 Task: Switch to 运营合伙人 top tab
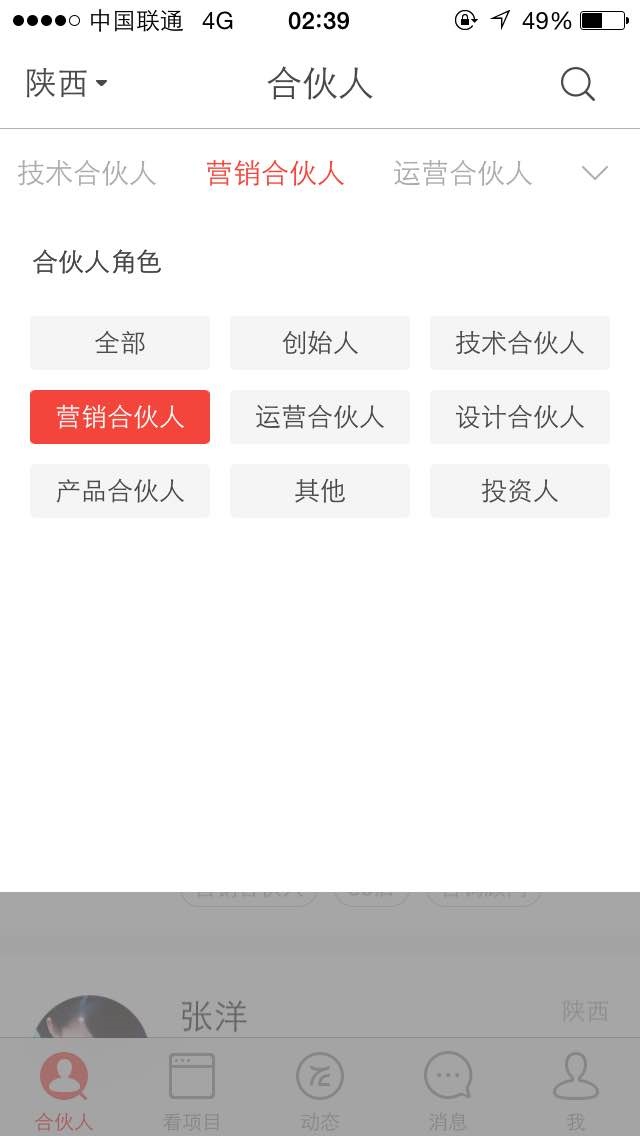point(462,173)
